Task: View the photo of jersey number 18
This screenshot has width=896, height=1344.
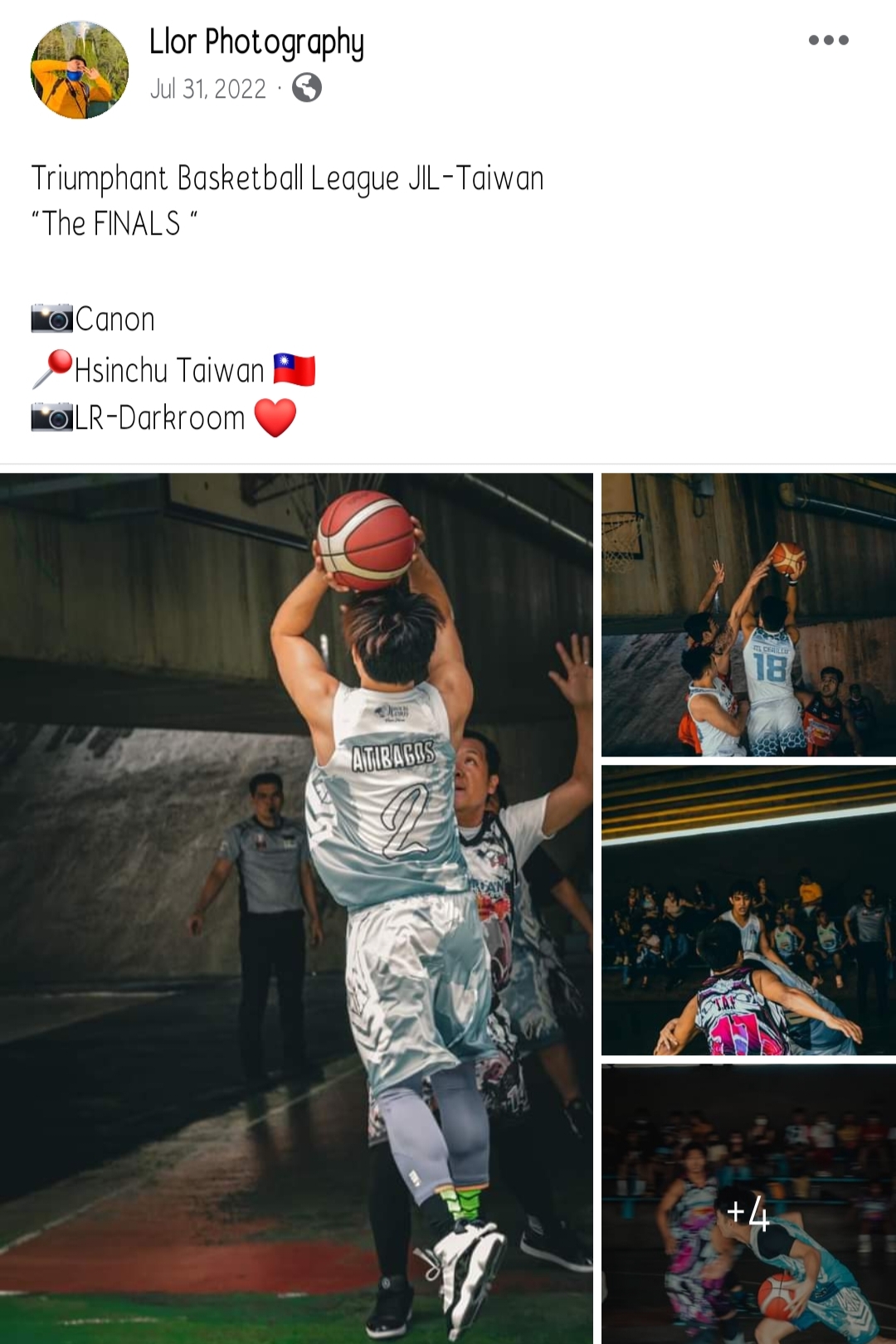Action: (748, 614)
